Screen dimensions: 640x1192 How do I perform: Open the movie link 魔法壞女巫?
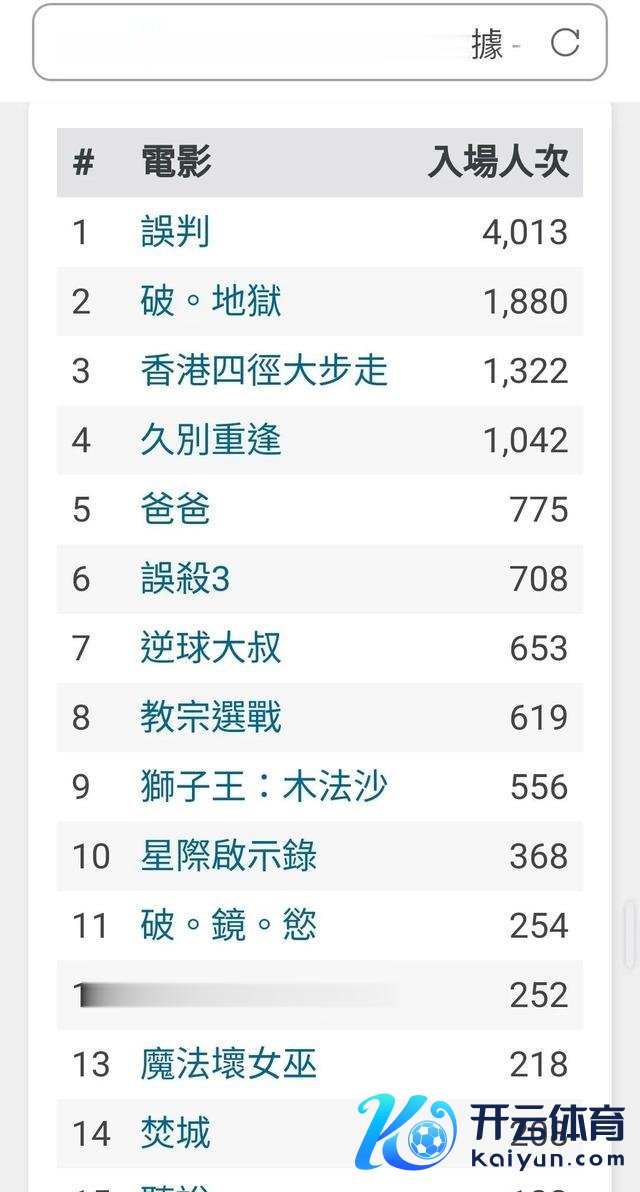[x=229, y=1064]
